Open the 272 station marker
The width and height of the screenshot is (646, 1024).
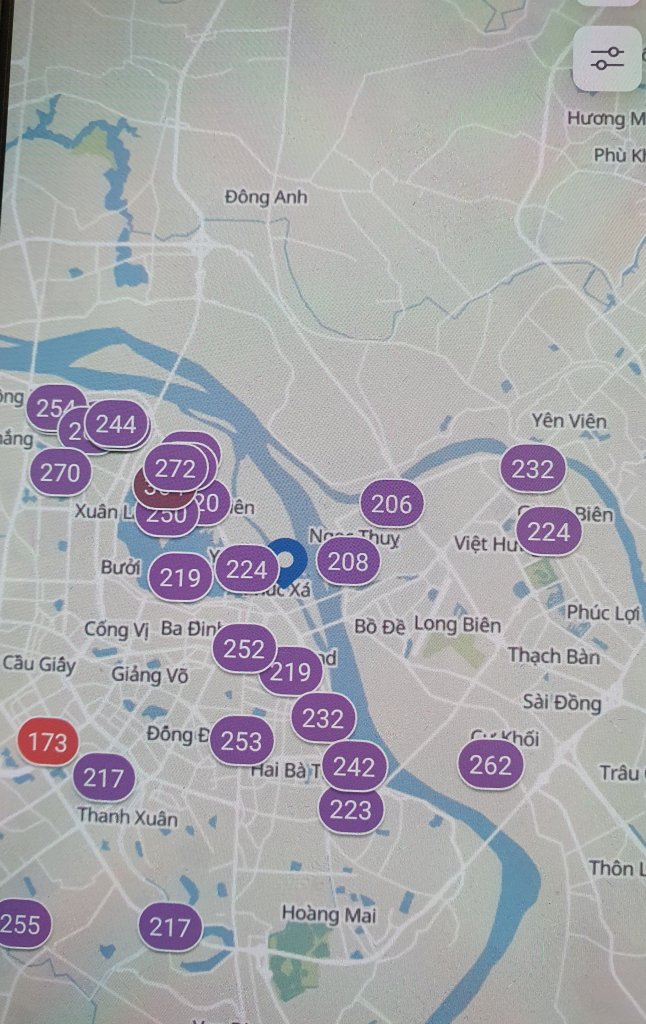click(176, 467)
